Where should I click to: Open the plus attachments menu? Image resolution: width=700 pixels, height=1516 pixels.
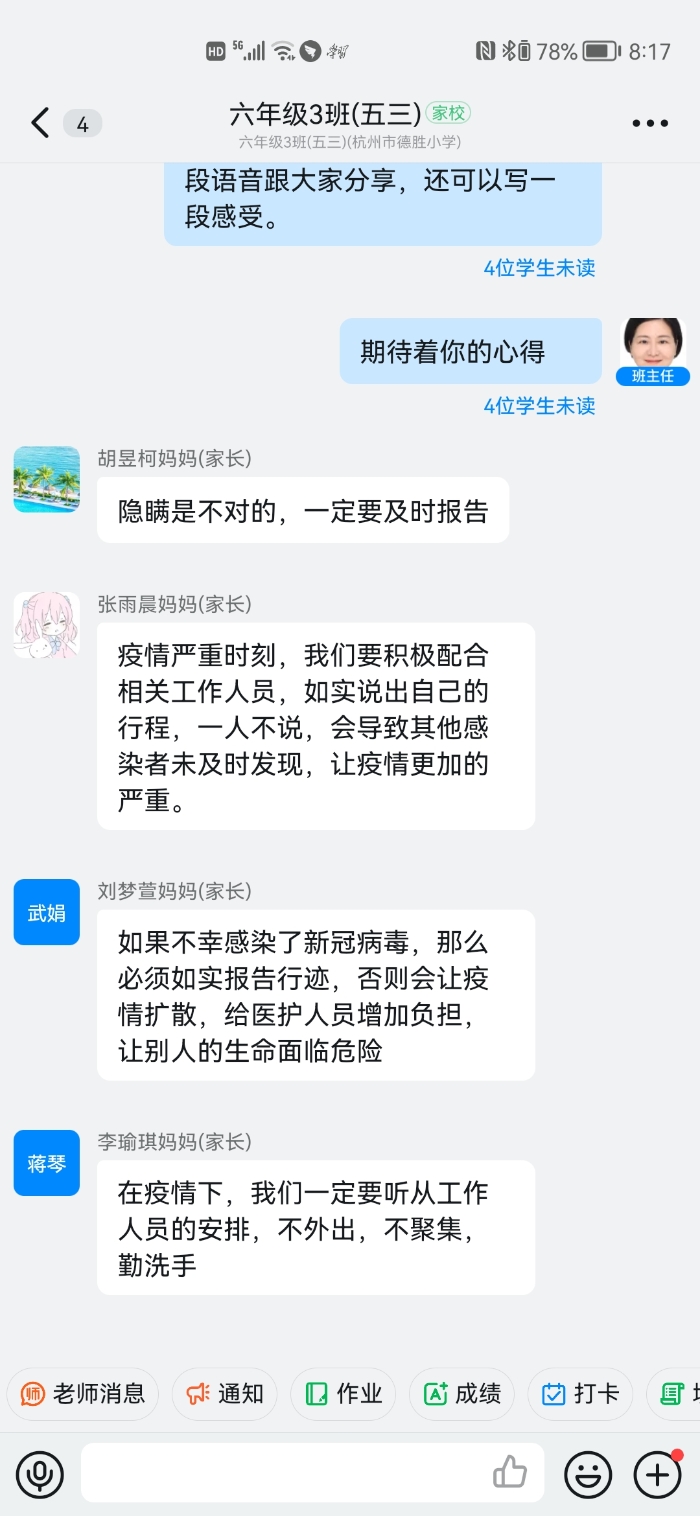point(657,1474)
